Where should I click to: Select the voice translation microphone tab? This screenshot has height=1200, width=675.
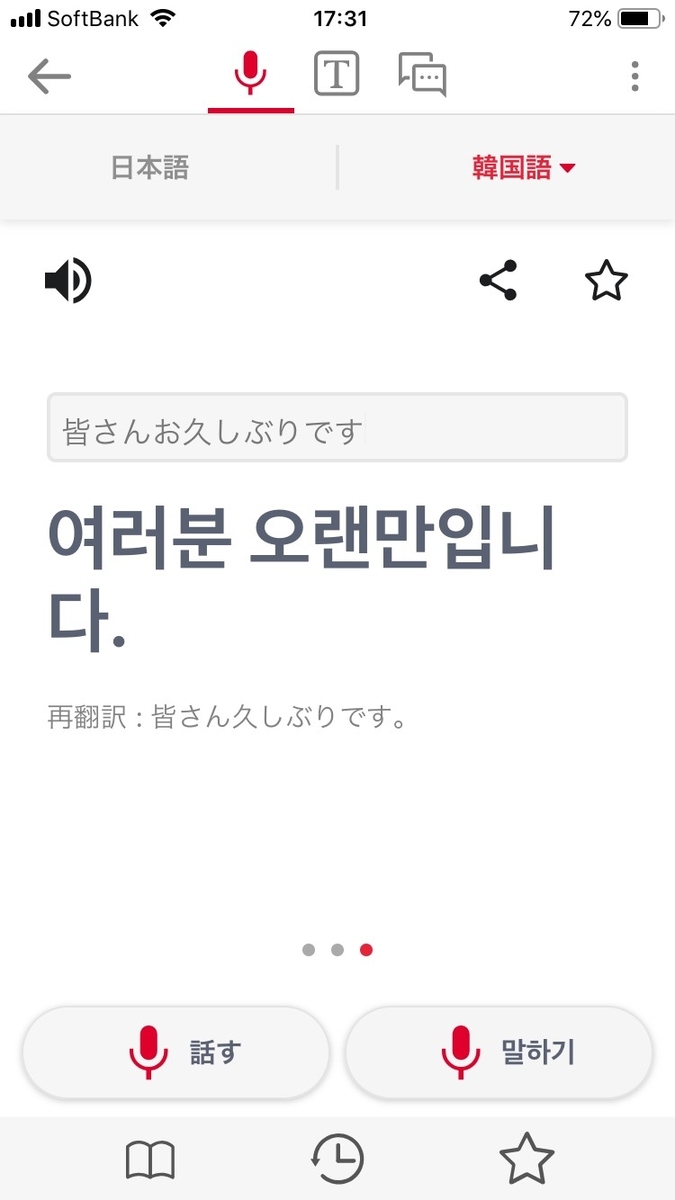[251, 75]
